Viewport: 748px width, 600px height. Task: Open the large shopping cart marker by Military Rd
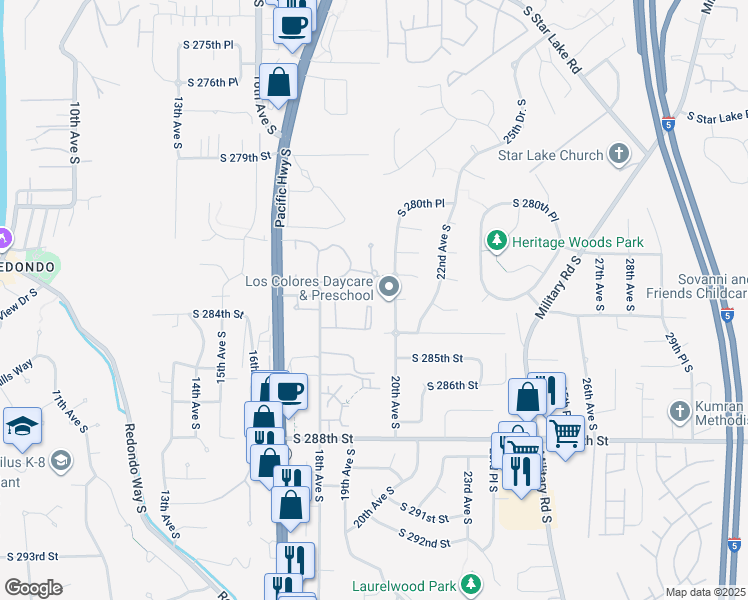[x=566, y=434]
